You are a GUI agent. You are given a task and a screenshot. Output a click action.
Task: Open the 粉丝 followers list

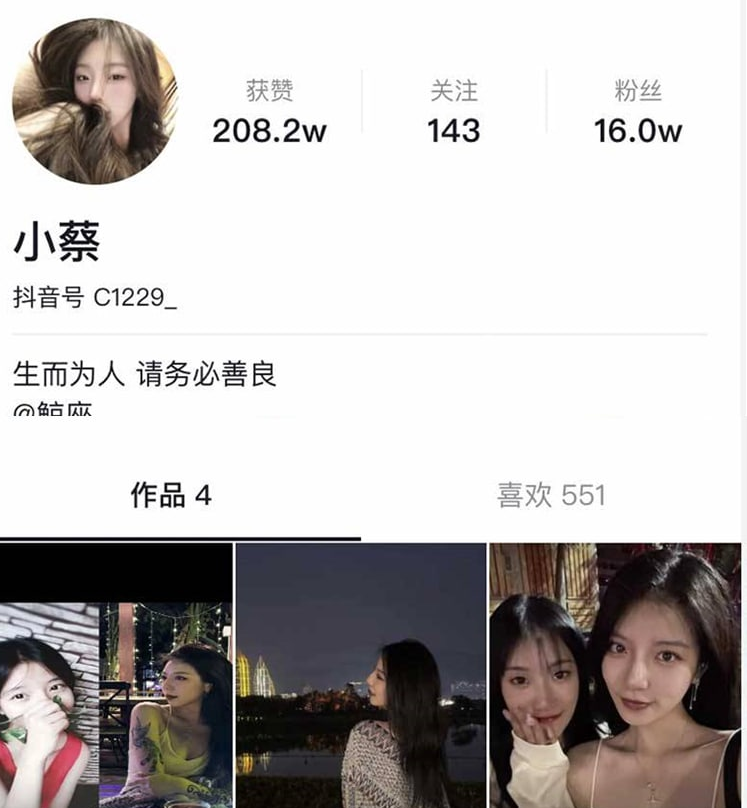click(638, 111)
